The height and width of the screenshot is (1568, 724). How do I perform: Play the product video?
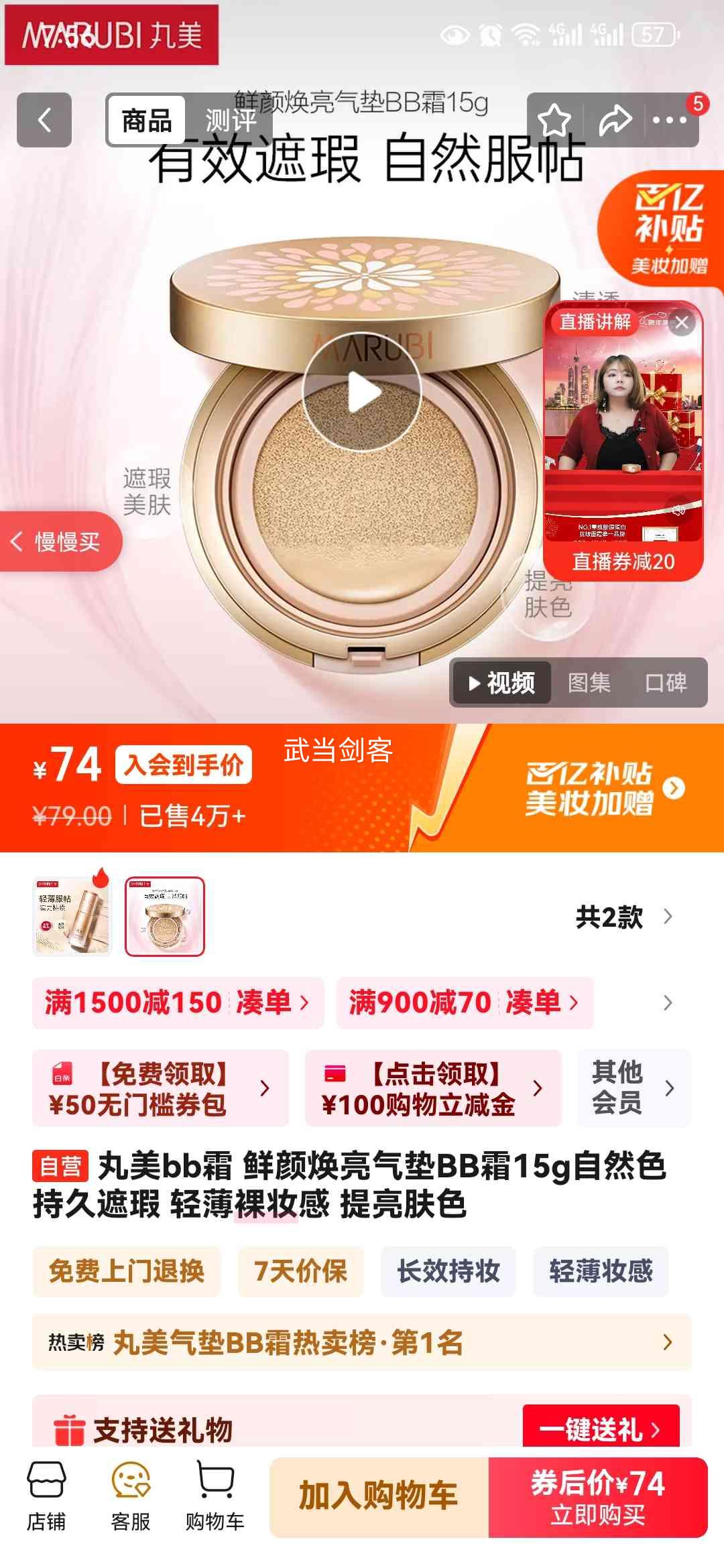pos(362,392)
